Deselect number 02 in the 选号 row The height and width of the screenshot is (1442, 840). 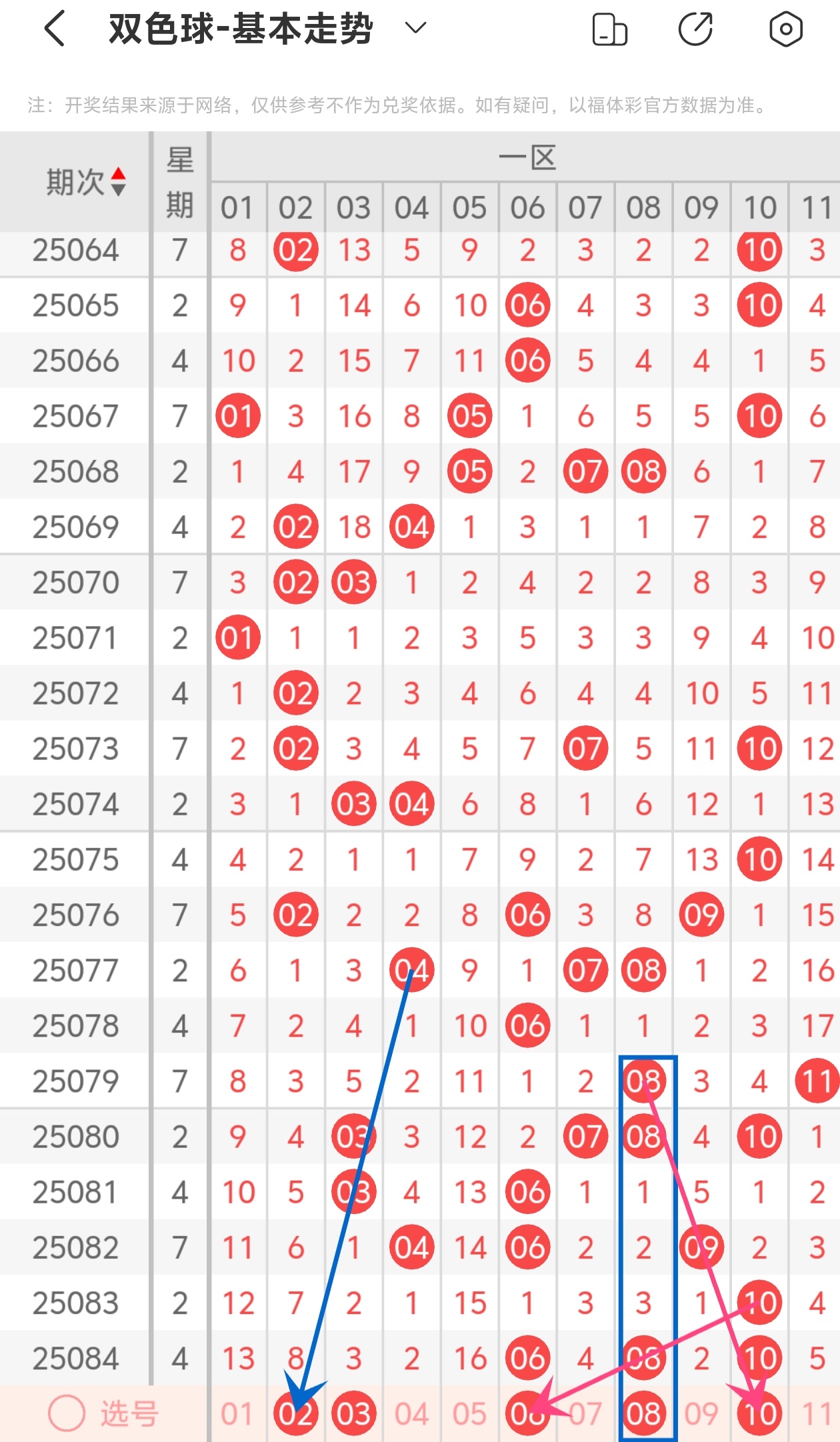coord(295,1413)
